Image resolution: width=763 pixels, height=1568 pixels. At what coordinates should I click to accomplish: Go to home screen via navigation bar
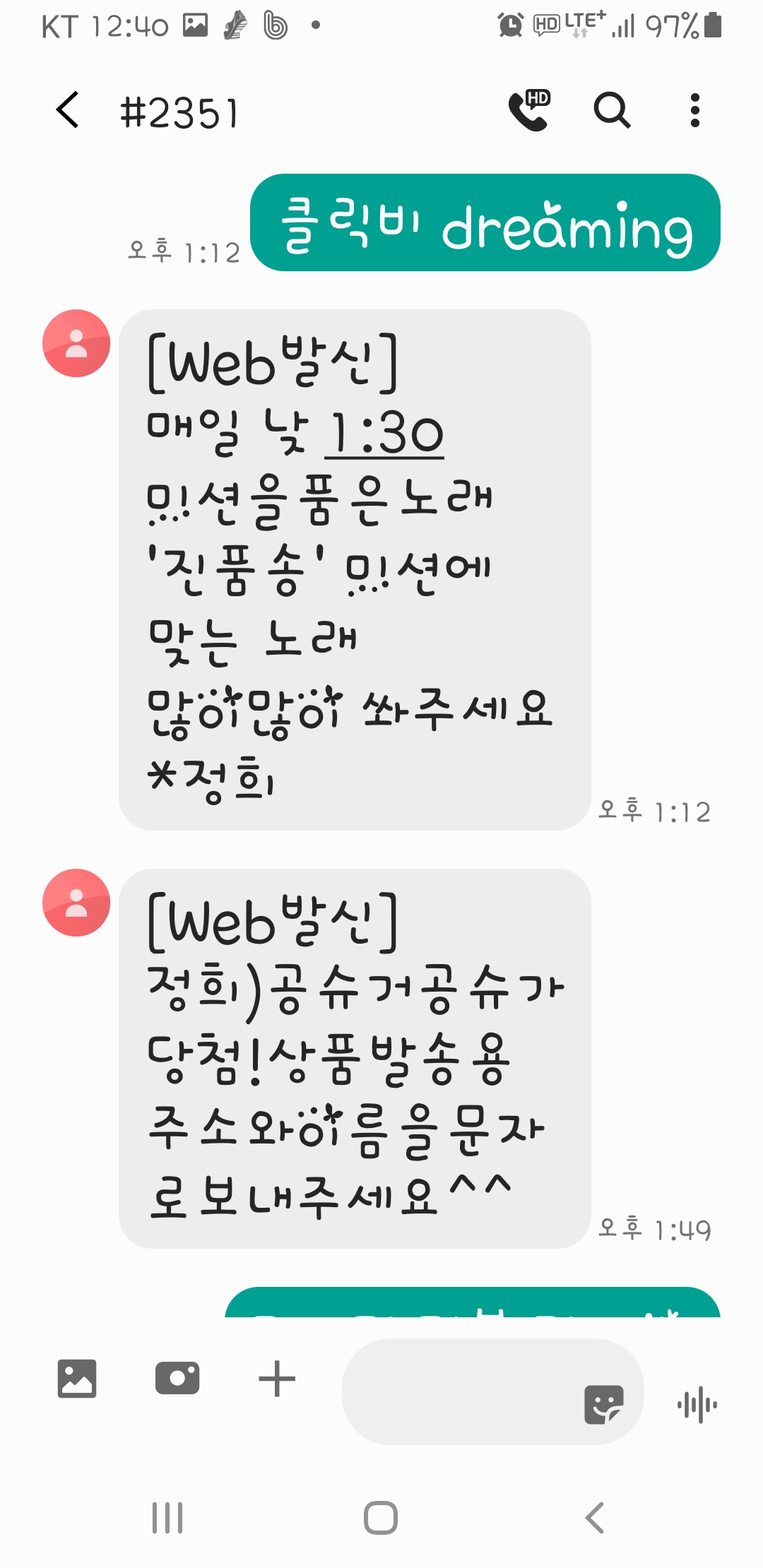(381, 1517)
